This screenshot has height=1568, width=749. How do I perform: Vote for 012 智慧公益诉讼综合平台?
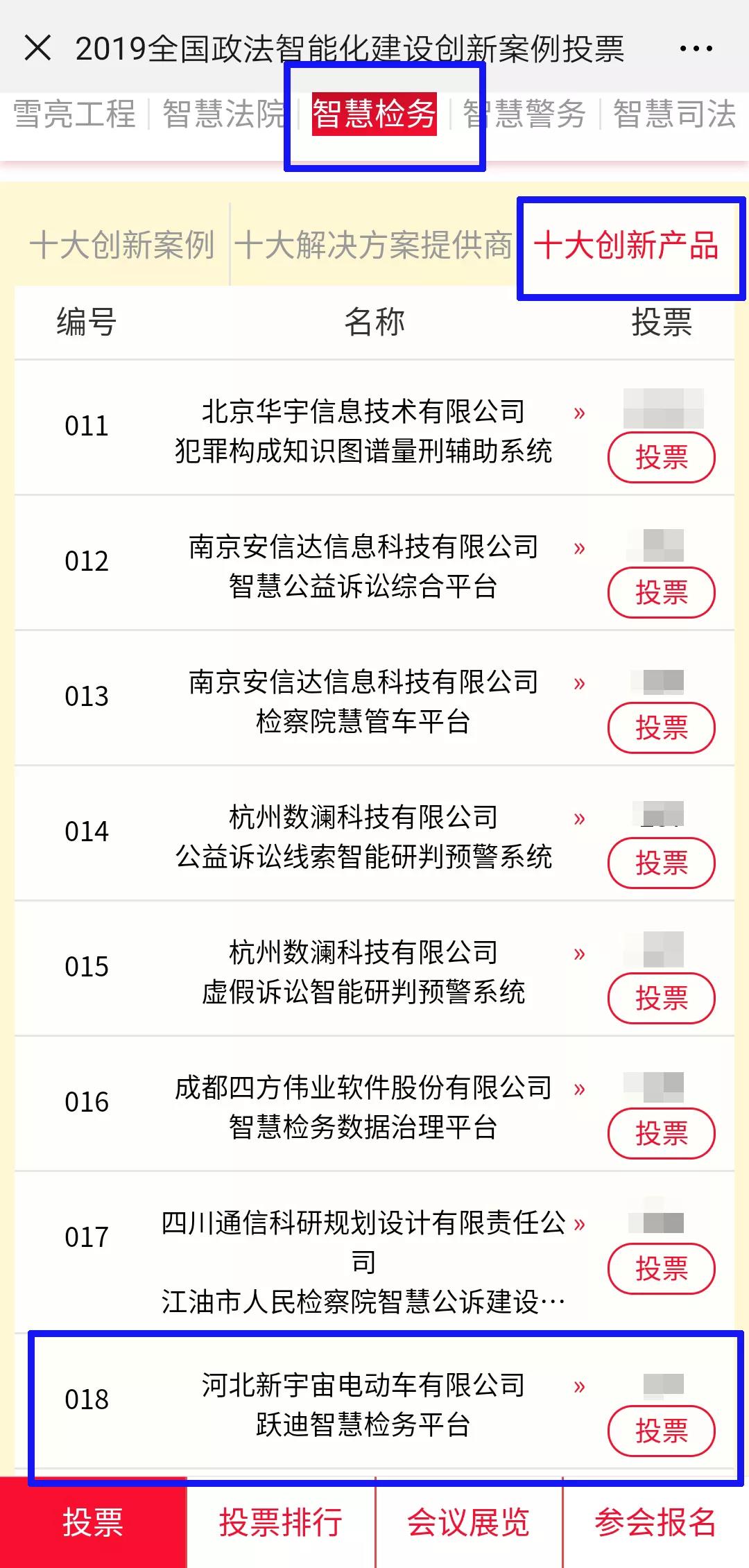tap(661, 592)
